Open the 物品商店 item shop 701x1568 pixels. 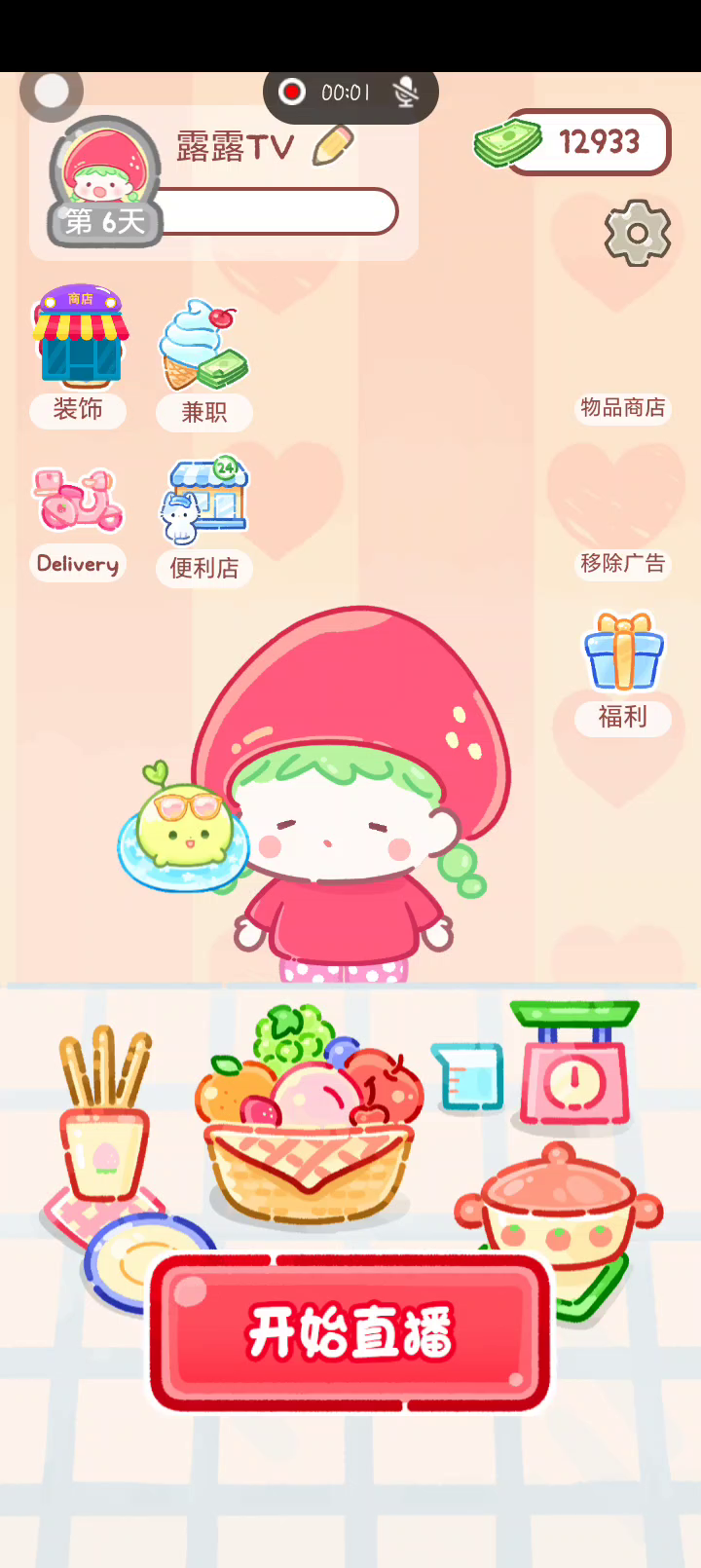[622, 407]
